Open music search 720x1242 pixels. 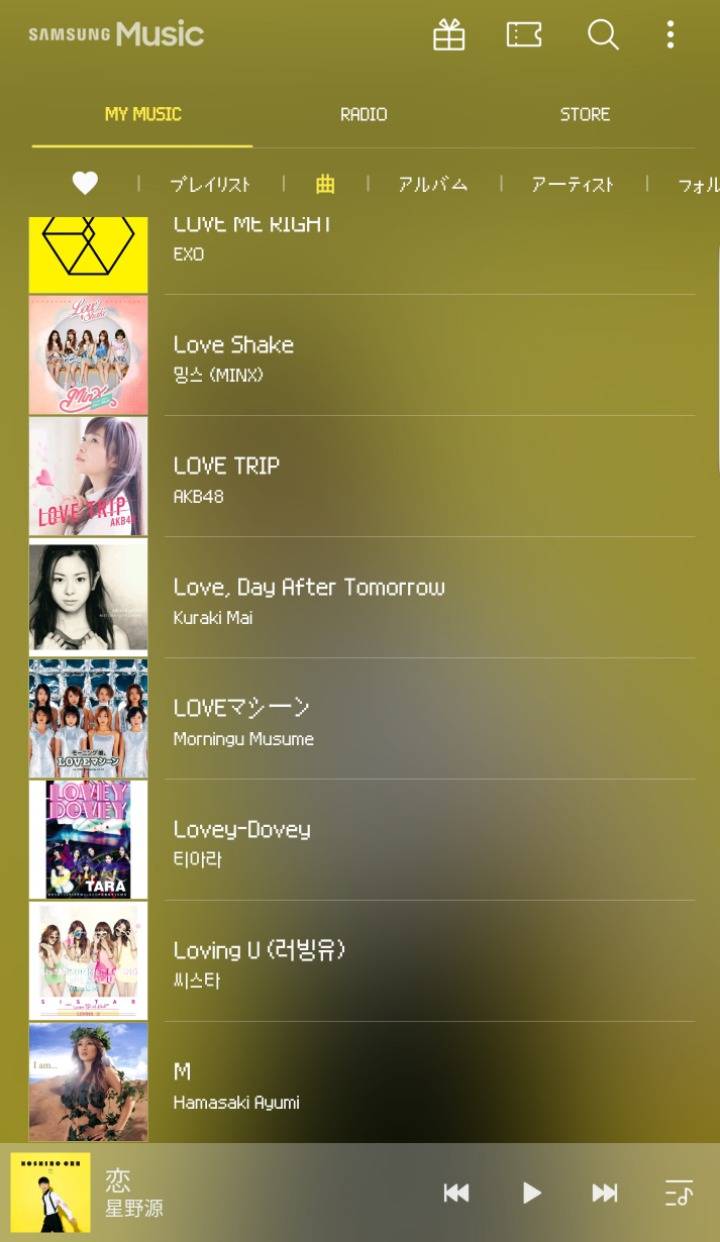click(602, 36)
